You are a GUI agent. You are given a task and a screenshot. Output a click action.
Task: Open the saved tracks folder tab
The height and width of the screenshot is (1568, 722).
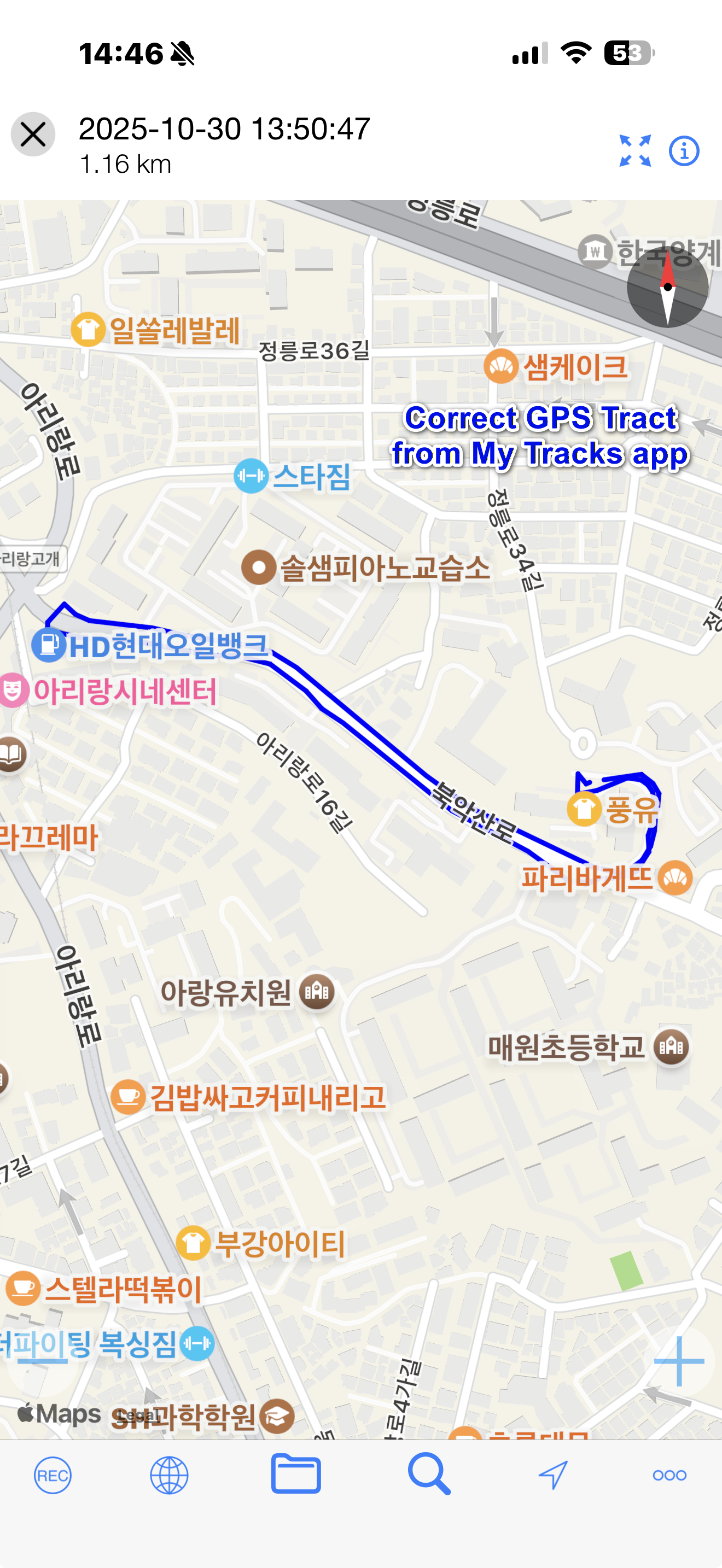click(x=296, y=1473)
